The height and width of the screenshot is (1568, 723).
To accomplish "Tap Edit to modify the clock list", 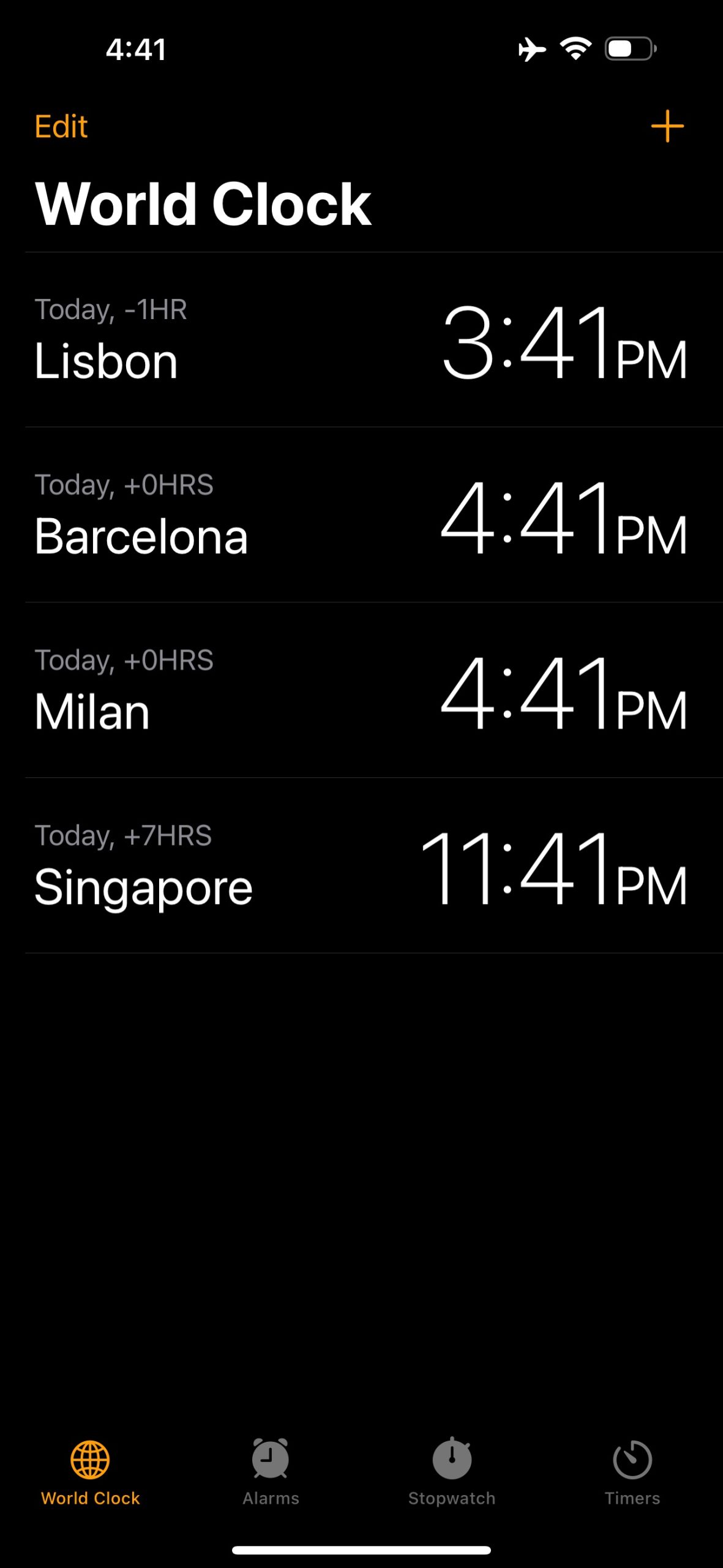I will (61, 127).
